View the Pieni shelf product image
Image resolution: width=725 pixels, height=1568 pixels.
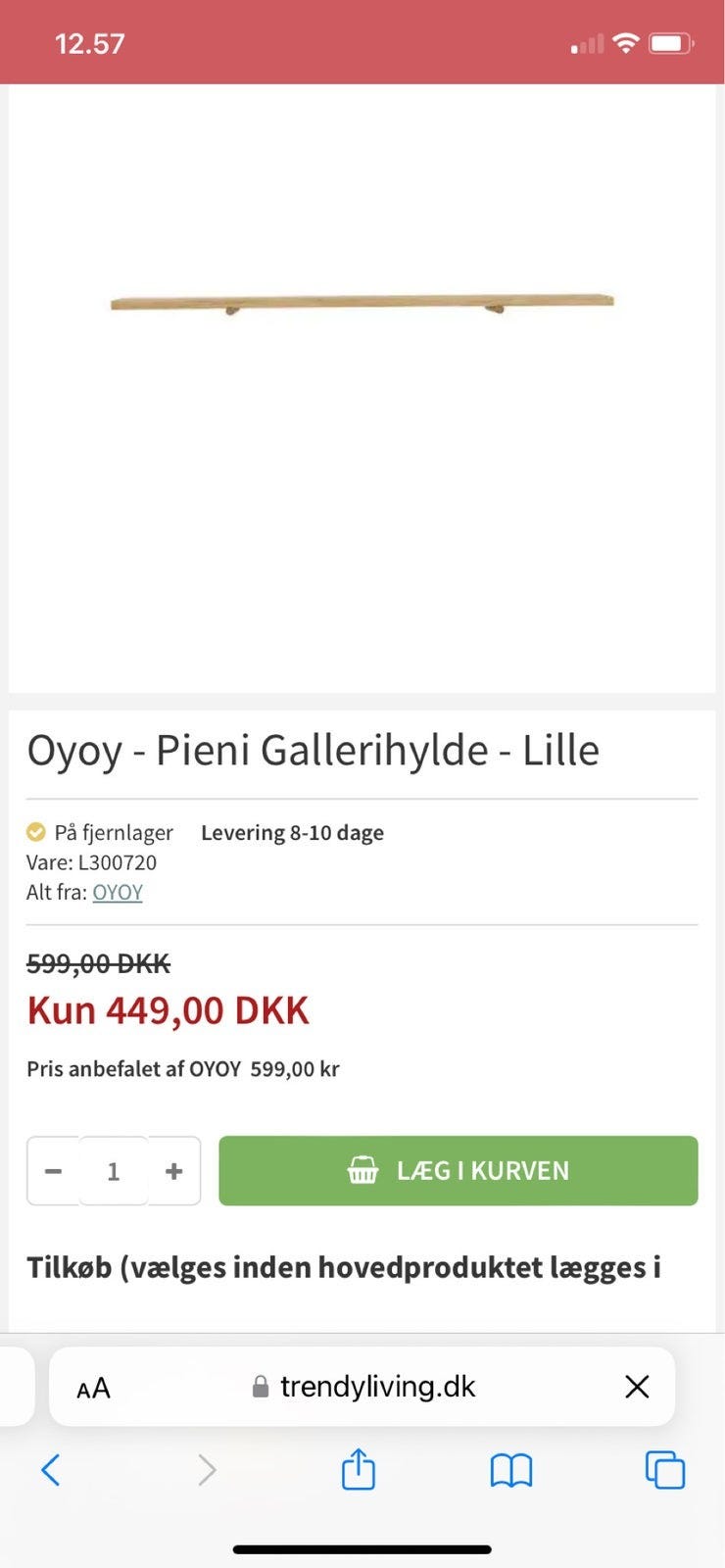tap(362, 303)
